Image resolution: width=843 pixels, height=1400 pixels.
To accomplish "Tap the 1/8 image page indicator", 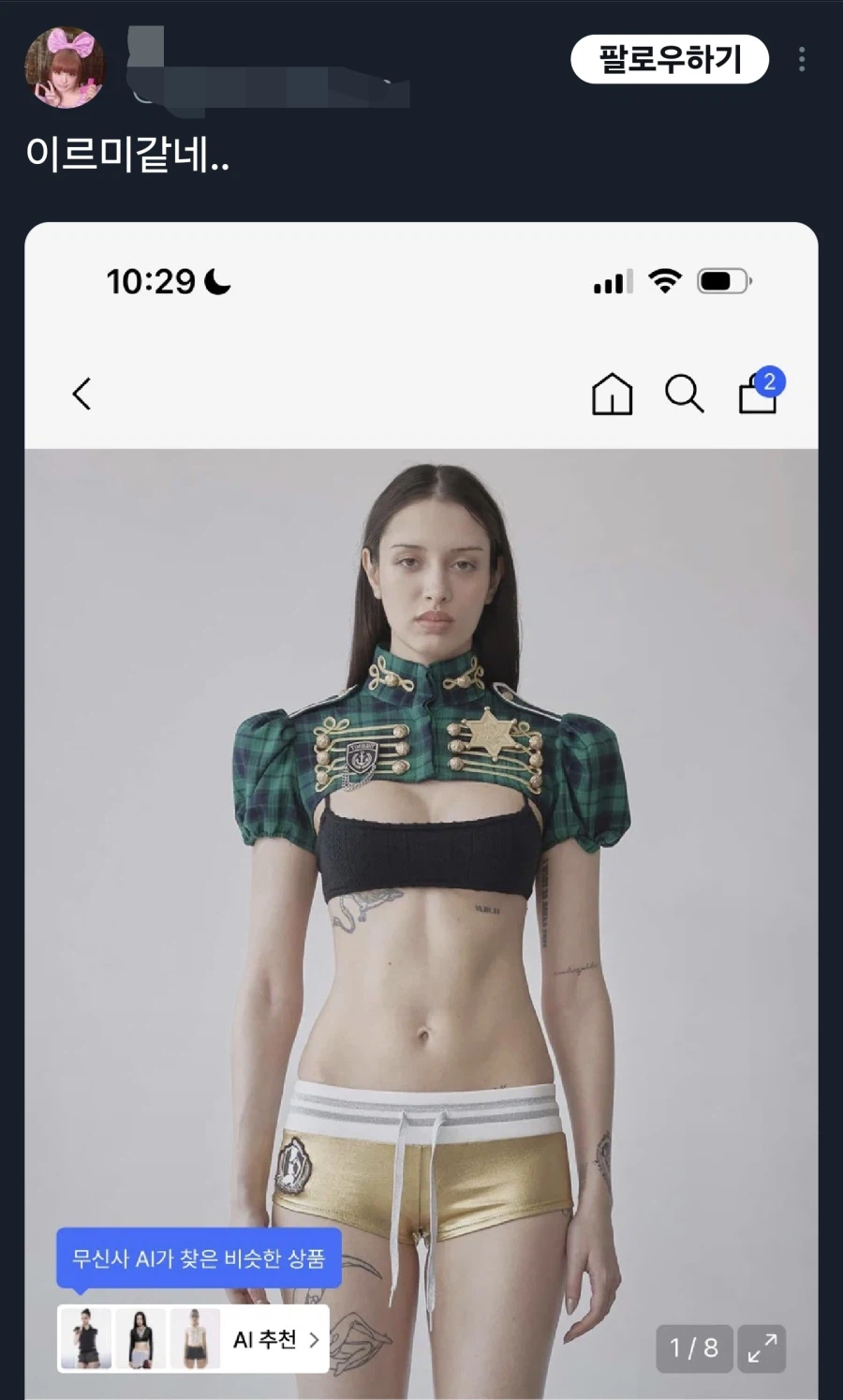I will [x=693, y=1348].
